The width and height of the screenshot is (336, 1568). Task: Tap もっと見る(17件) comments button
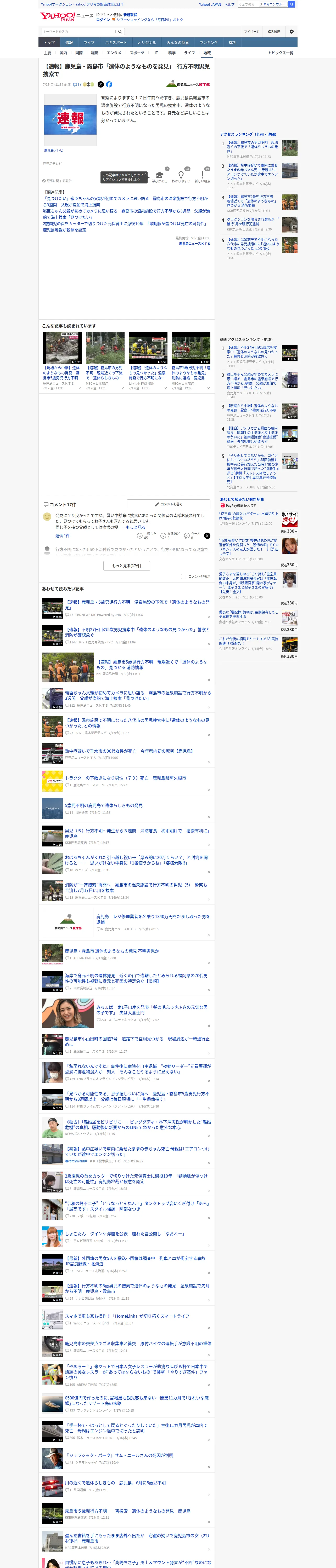(x=127, y=566)
